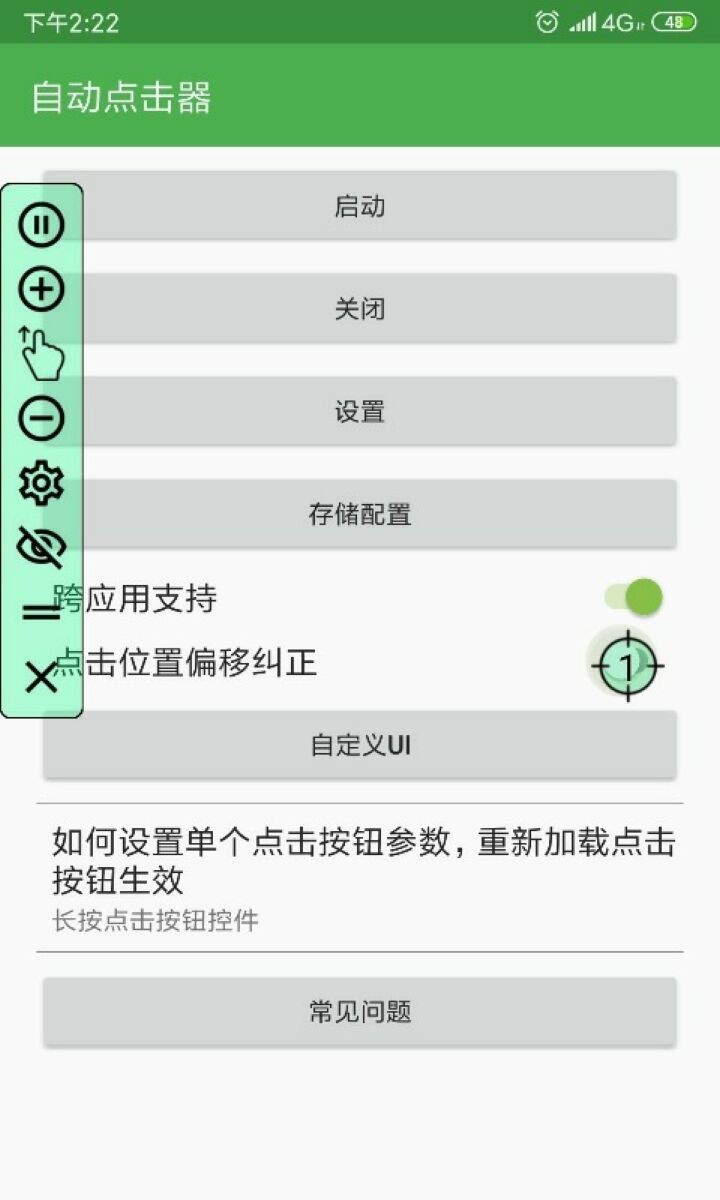Save configuration with 存储配置
Viewport: 720px width, 1200px height.
coord(360,515)
